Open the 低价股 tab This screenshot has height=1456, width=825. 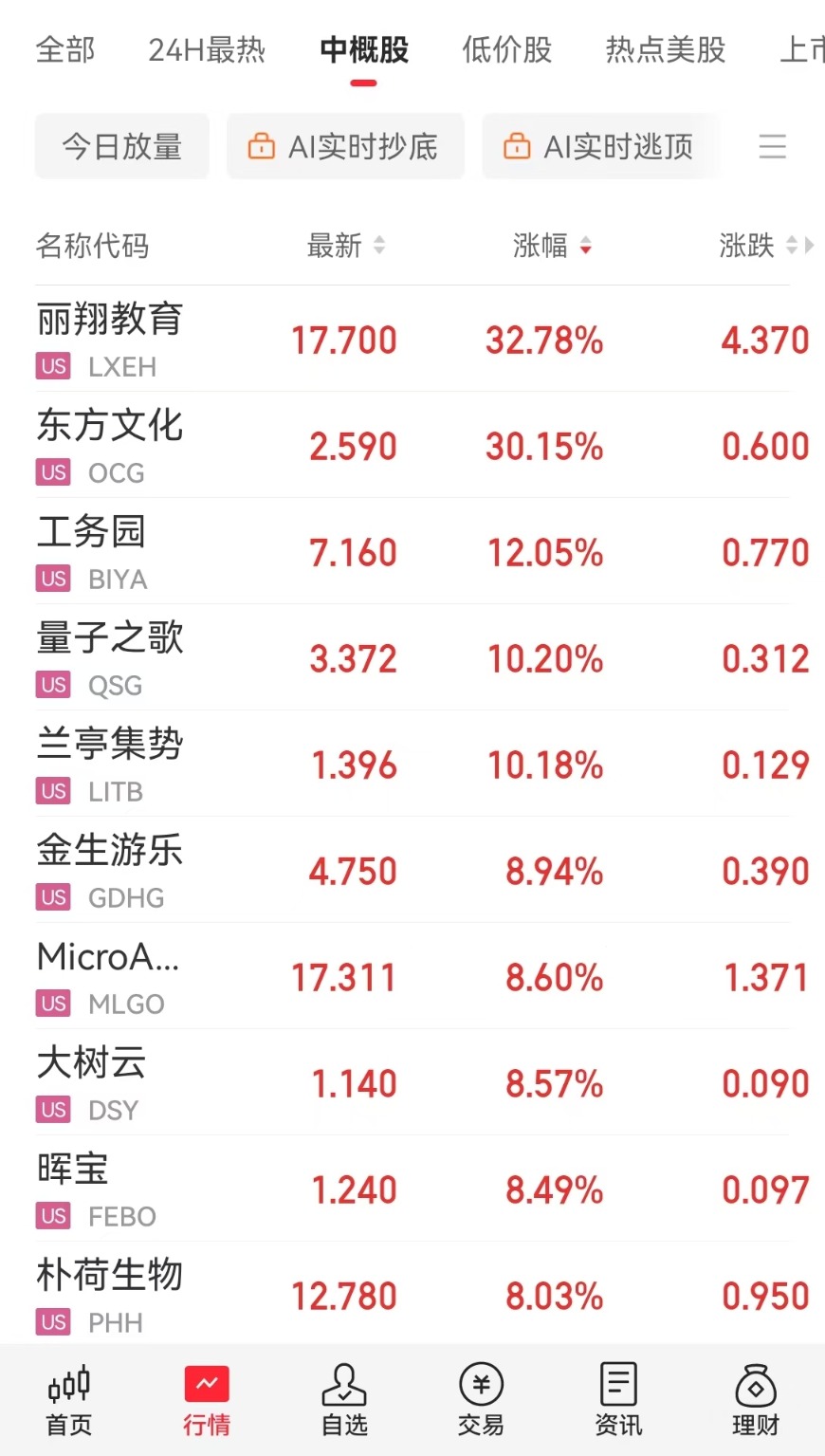[507, 49]
